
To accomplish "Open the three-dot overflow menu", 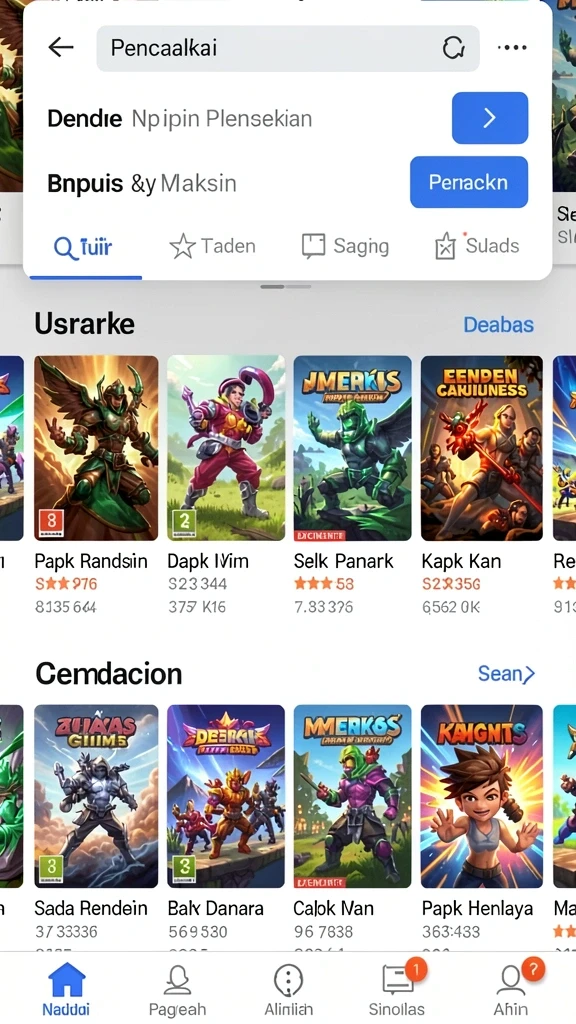I will tap(512, 48).
